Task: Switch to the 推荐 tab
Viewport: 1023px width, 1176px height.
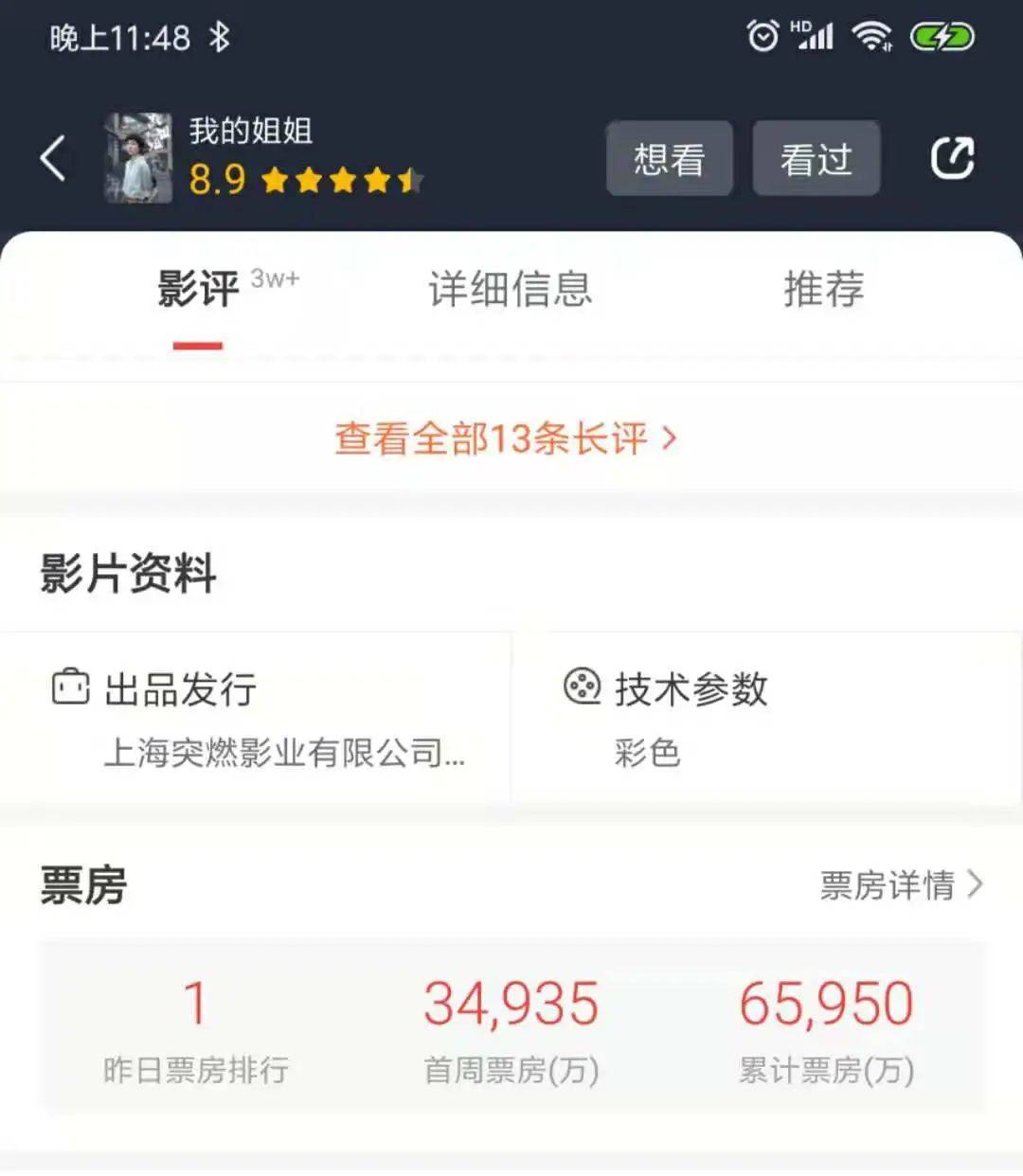Action: 823,289
